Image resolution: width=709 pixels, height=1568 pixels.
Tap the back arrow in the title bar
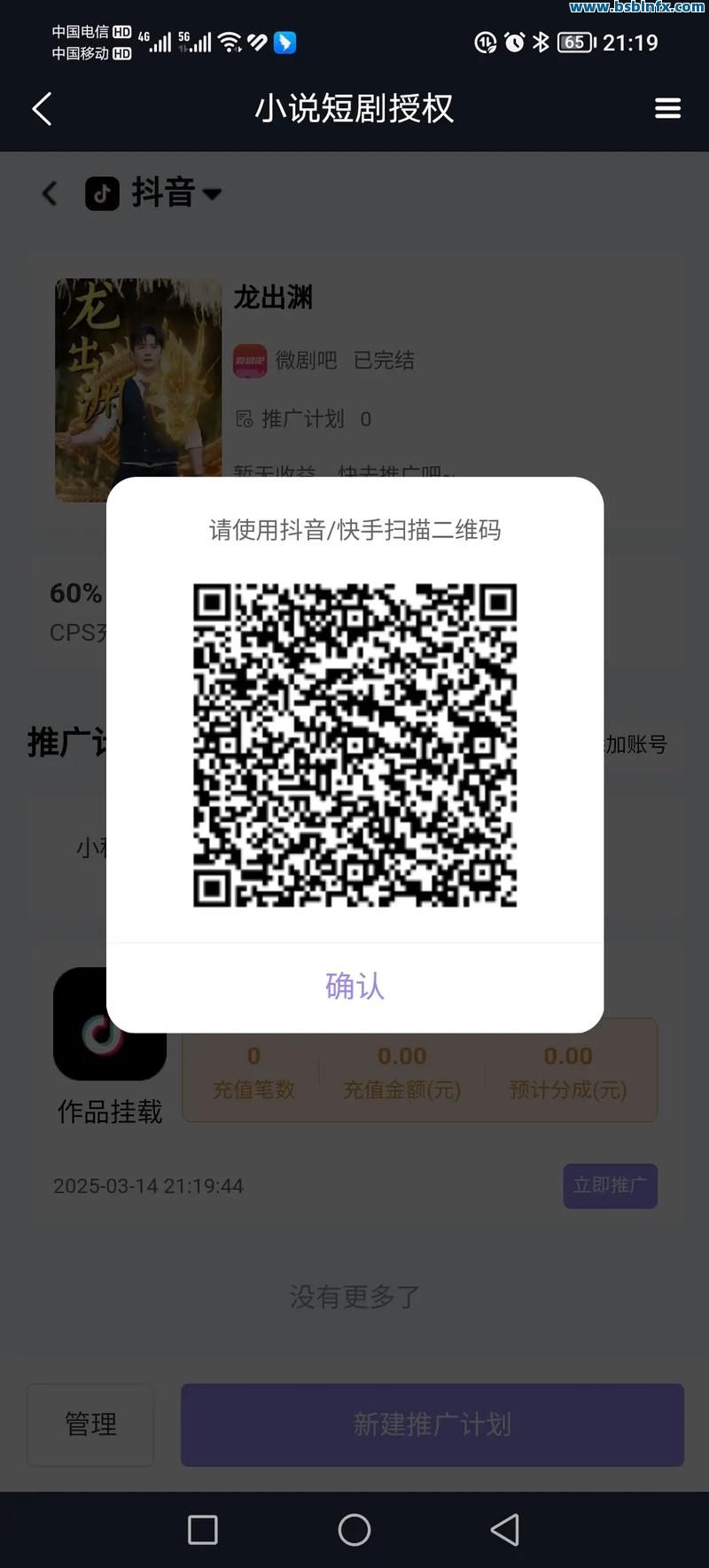click(41, 108)
